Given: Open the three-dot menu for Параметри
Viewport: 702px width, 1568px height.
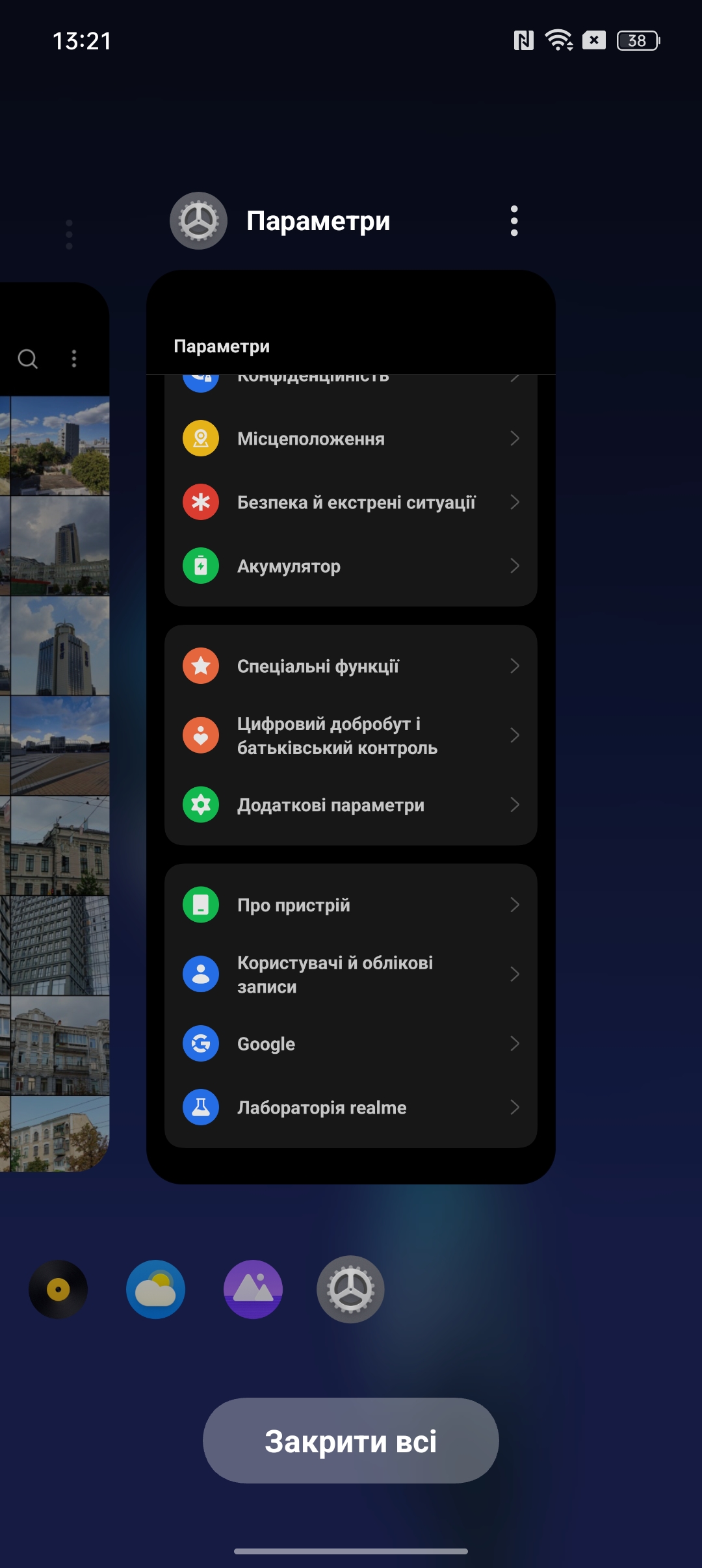Looking at the screenshot, I should [x=514, y=221].
